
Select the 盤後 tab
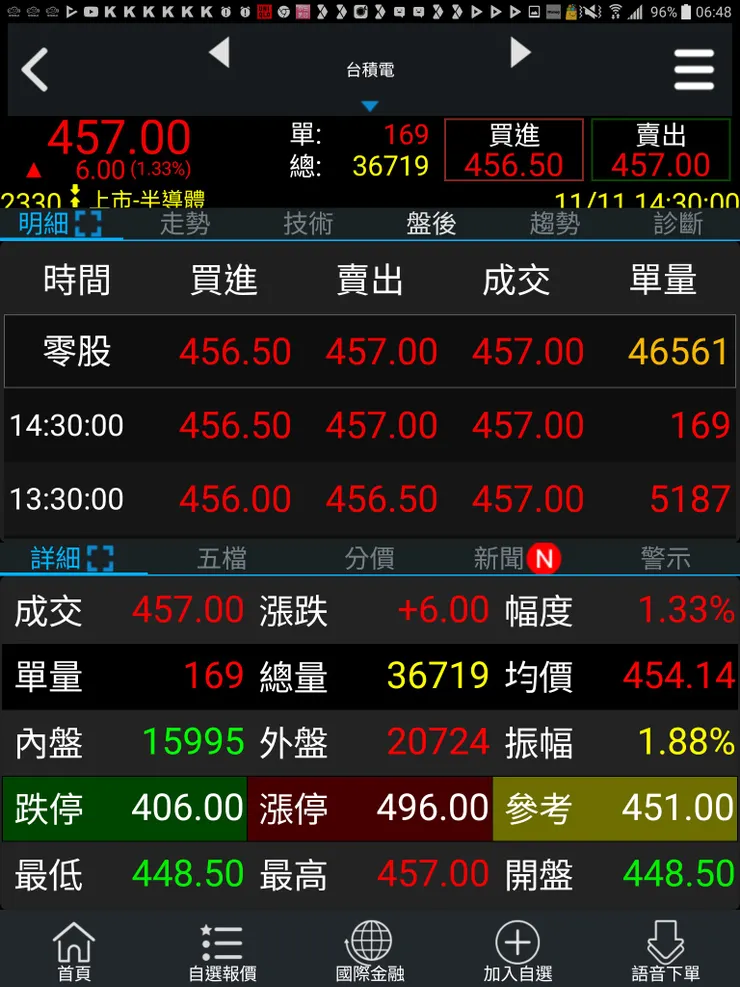click(x=431, y=224)
